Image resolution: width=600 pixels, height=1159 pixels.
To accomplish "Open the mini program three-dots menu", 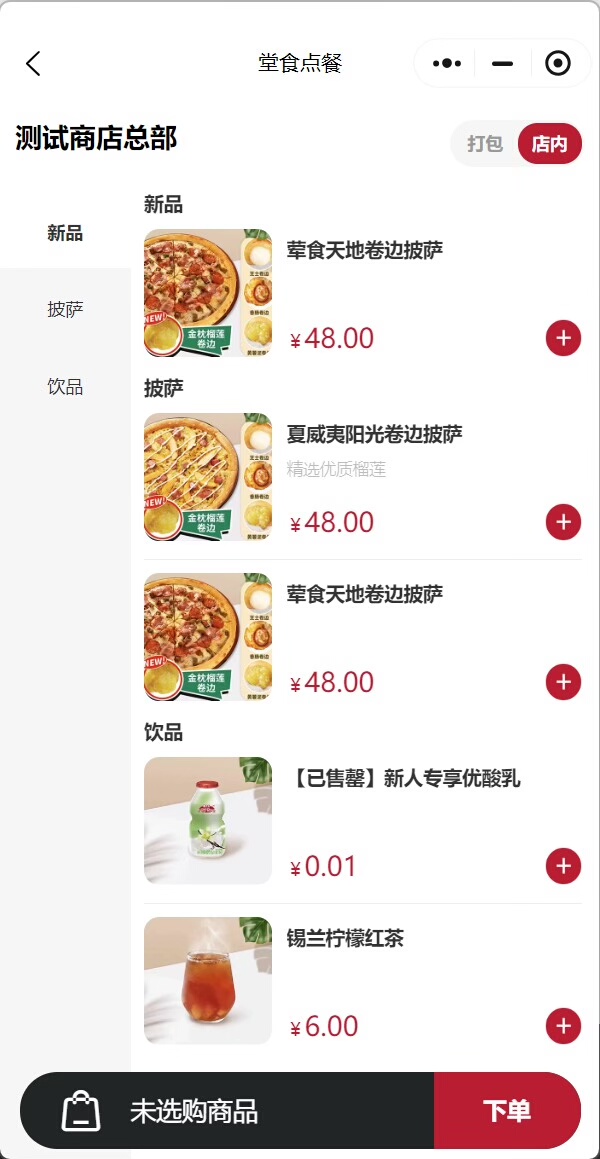I will coord(446,64).
